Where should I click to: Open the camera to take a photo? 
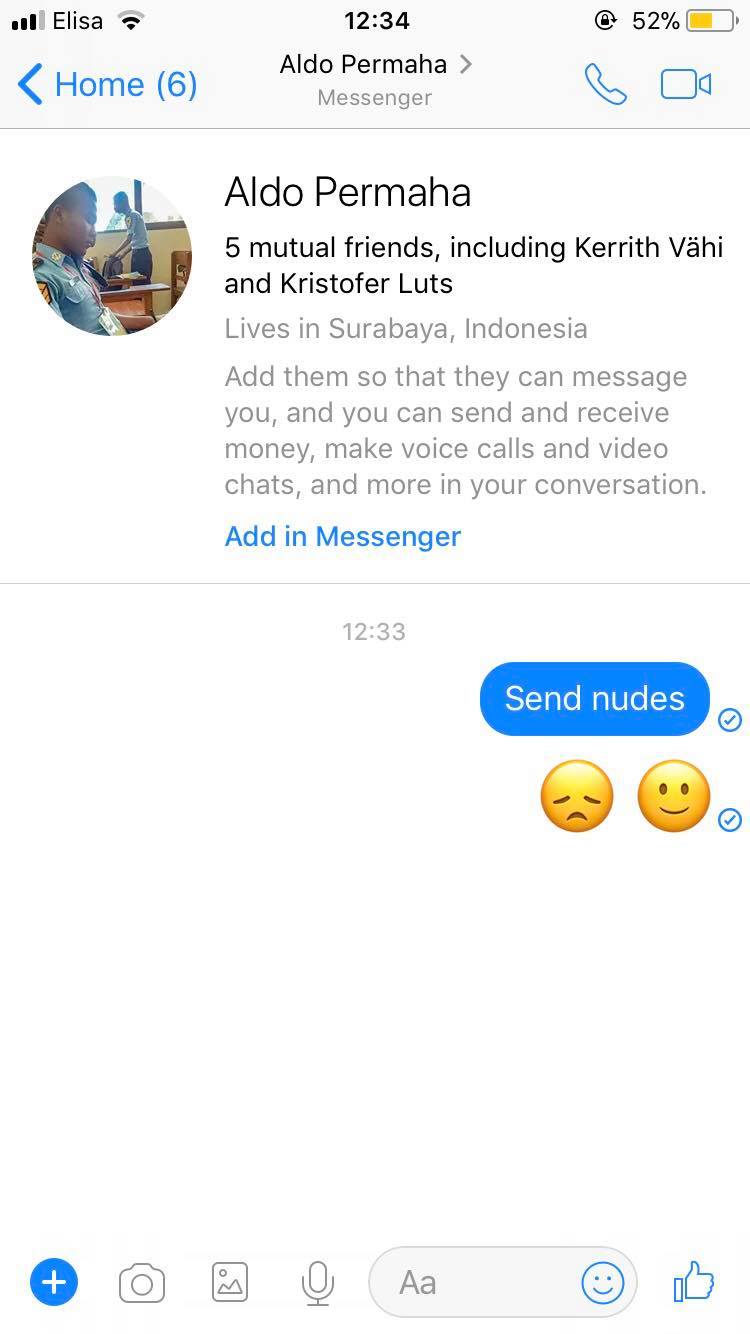pyautogui.click(x=142, y=1283)
